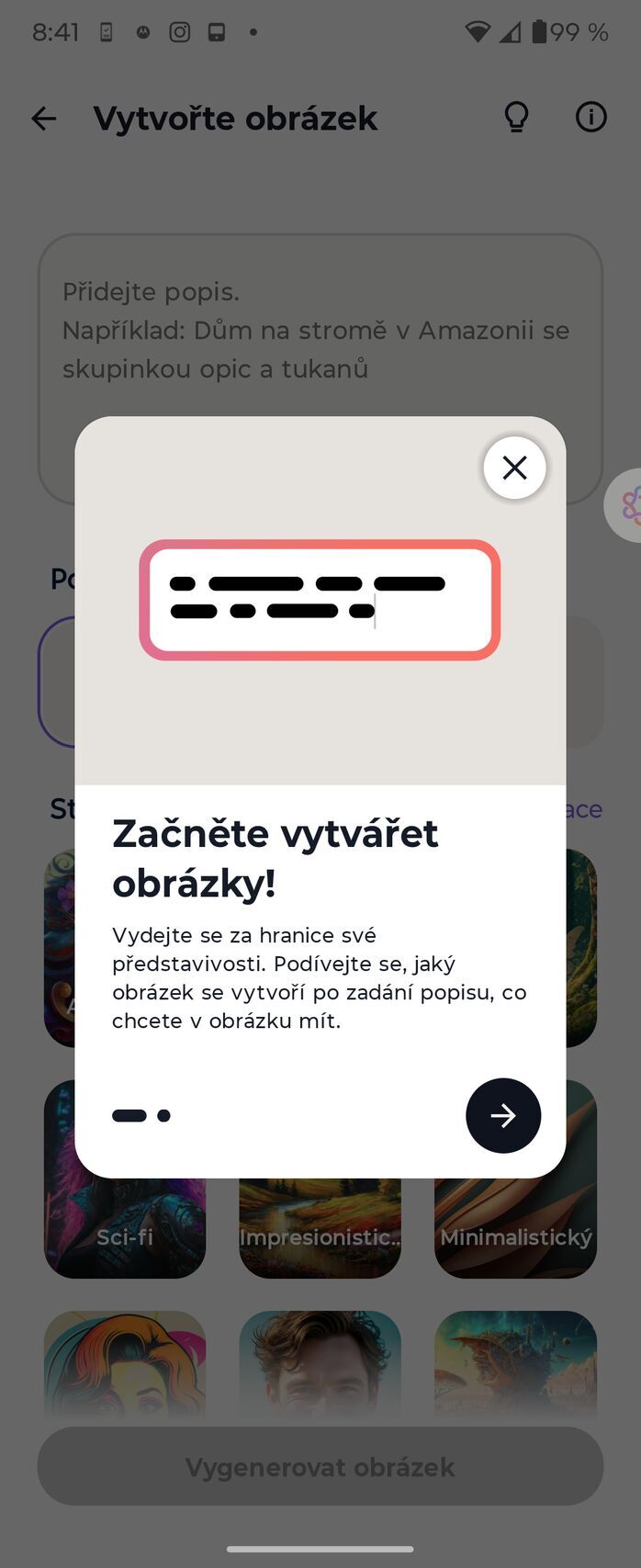Tap the Vygenerovat obrázek button
This screenshot has height=1568, width=641.
click(320, 1466)
